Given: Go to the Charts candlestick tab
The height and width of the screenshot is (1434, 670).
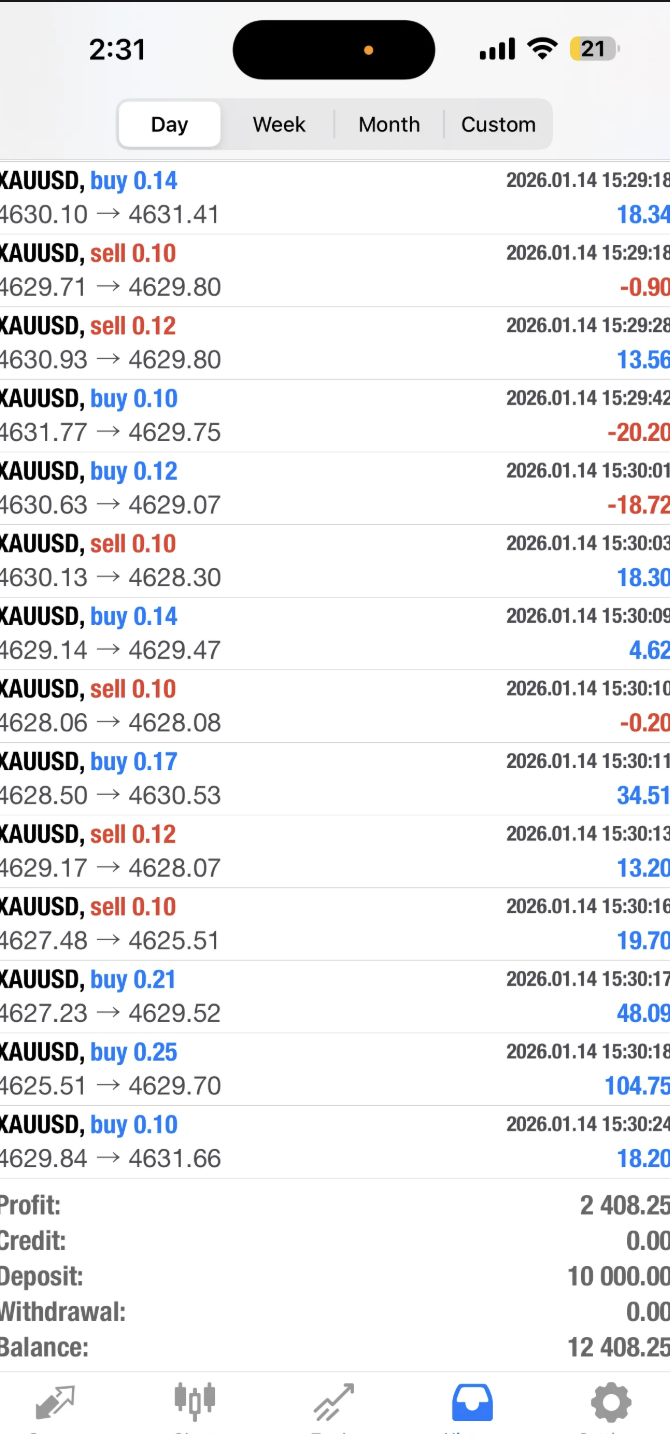Looking at the screenshot, I should (194, 1402).
